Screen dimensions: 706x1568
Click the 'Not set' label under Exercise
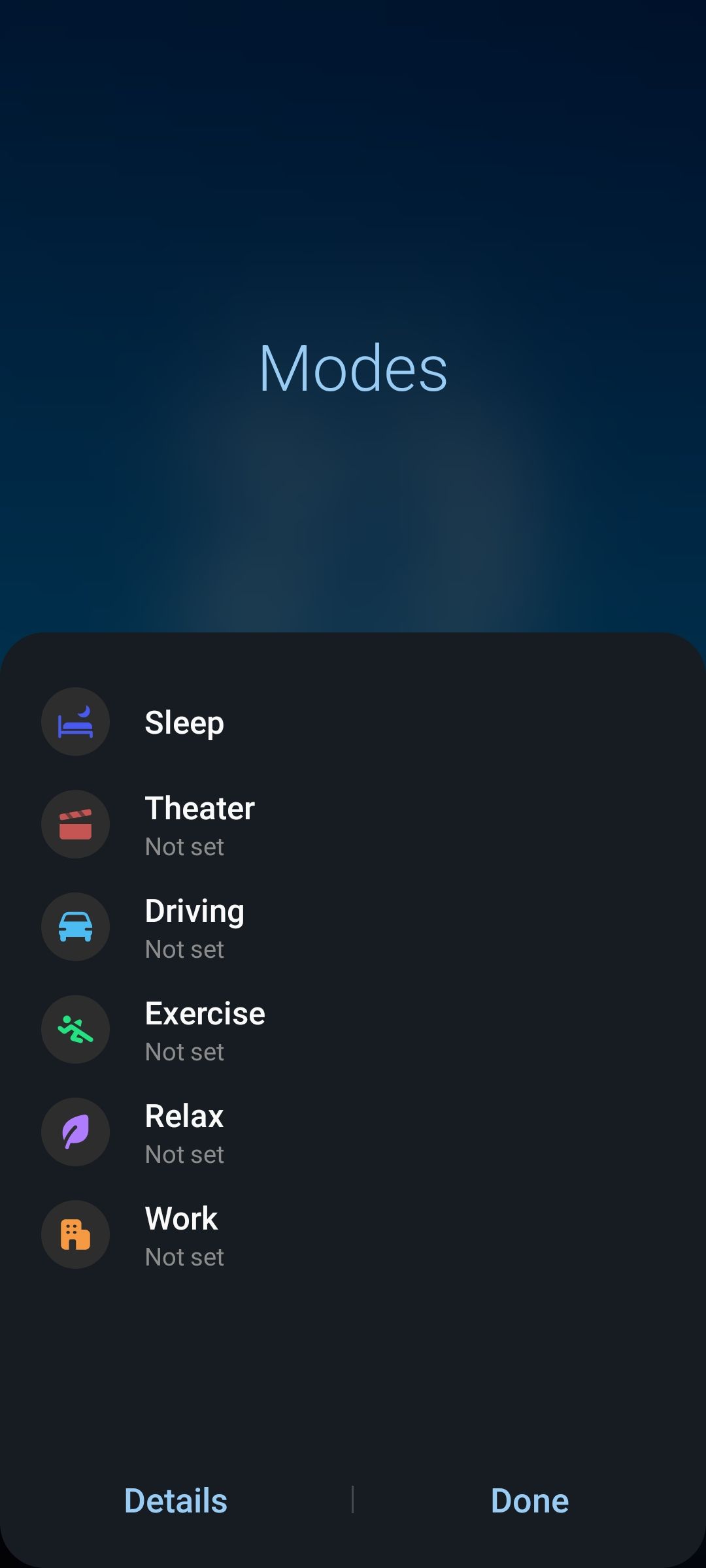[x=184, y=1051]
